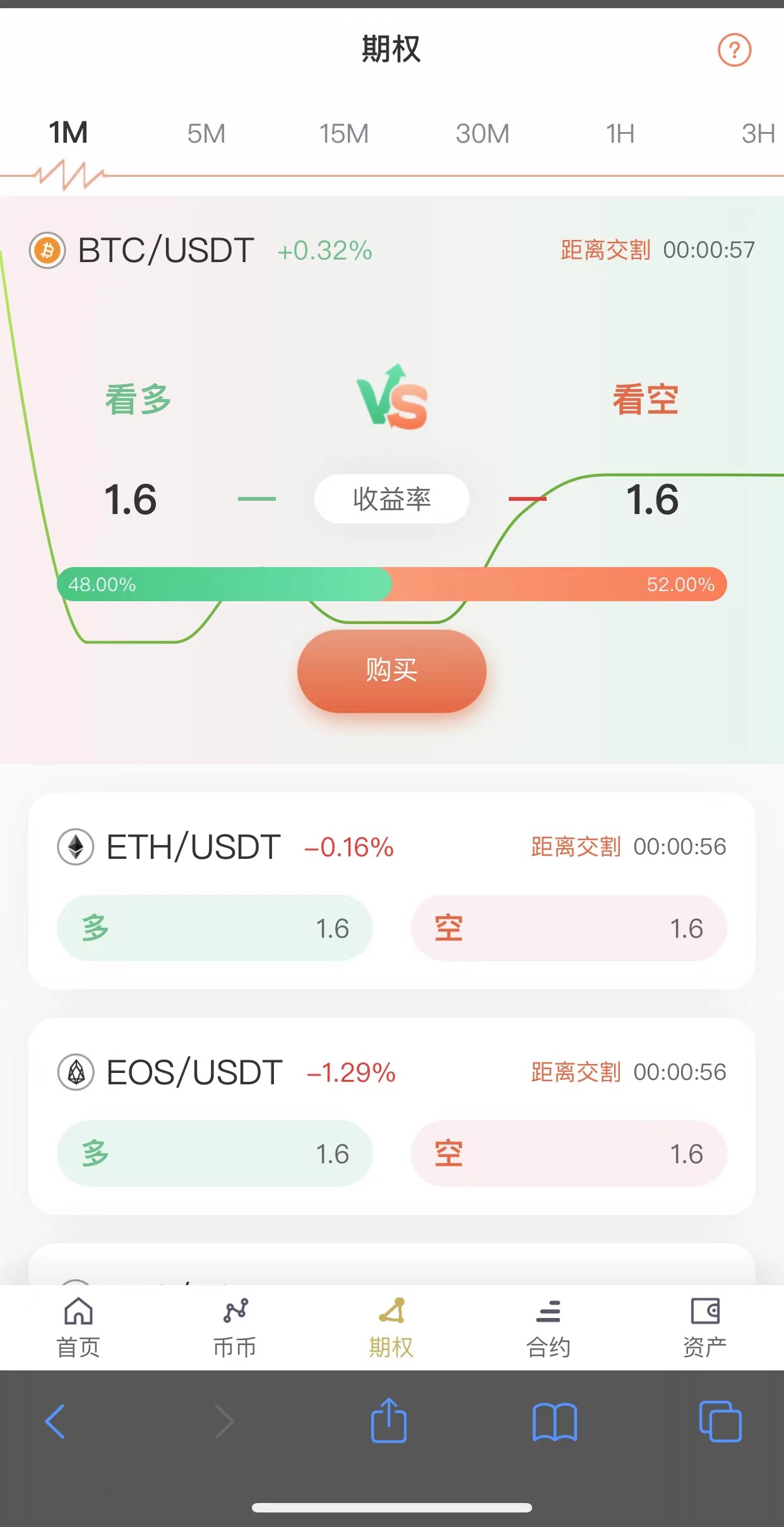Go long 多 on EOS/USDT

point(215,1154)
